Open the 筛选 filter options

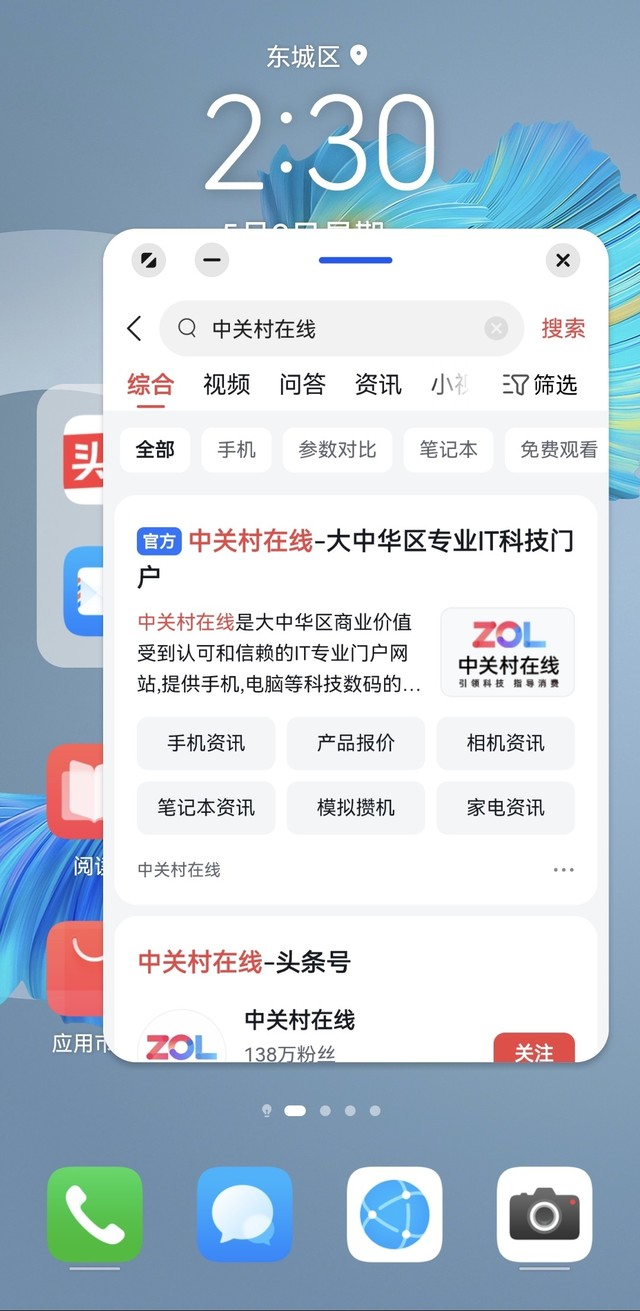point(541,384)
